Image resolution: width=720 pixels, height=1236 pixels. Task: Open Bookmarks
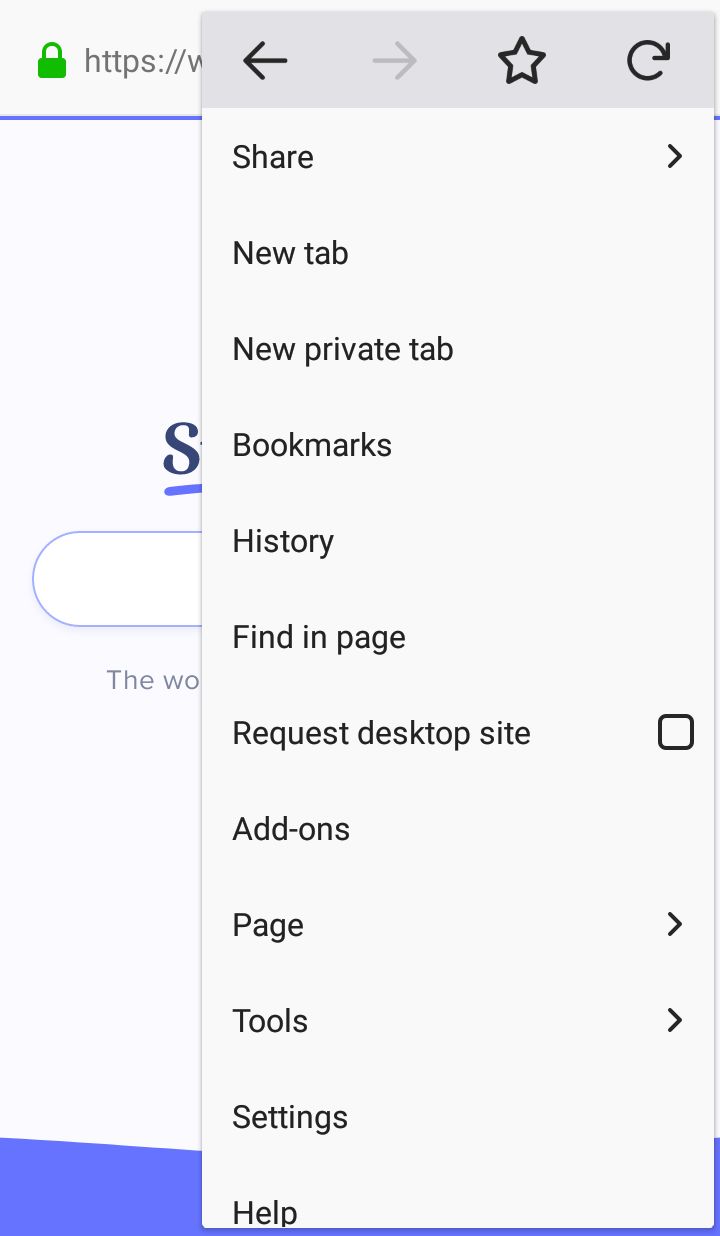pyautogui.click(x=458, y=445)
